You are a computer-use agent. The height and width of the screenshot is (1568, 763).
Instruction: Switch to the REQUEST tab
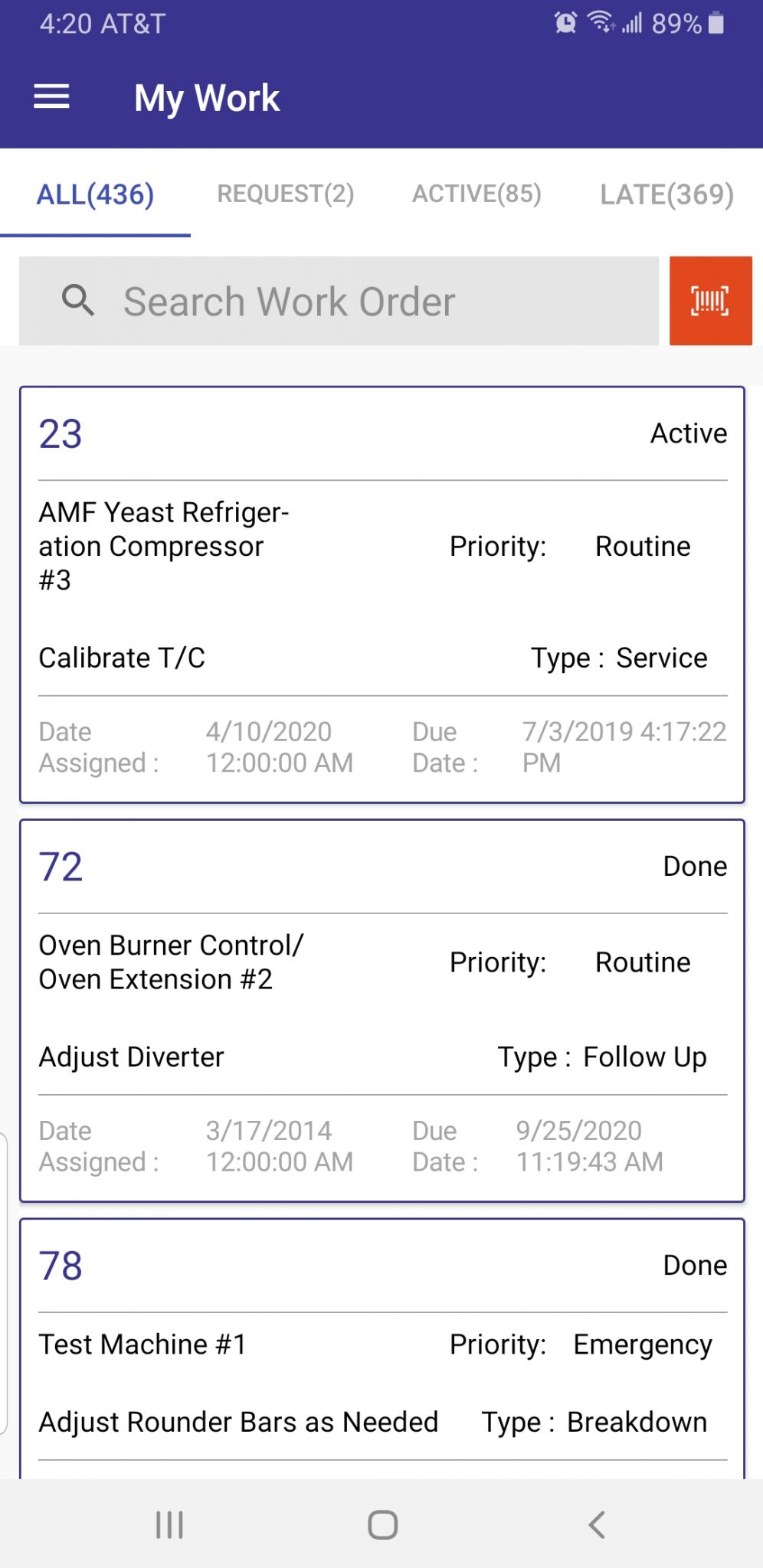[x=284, y=194]
